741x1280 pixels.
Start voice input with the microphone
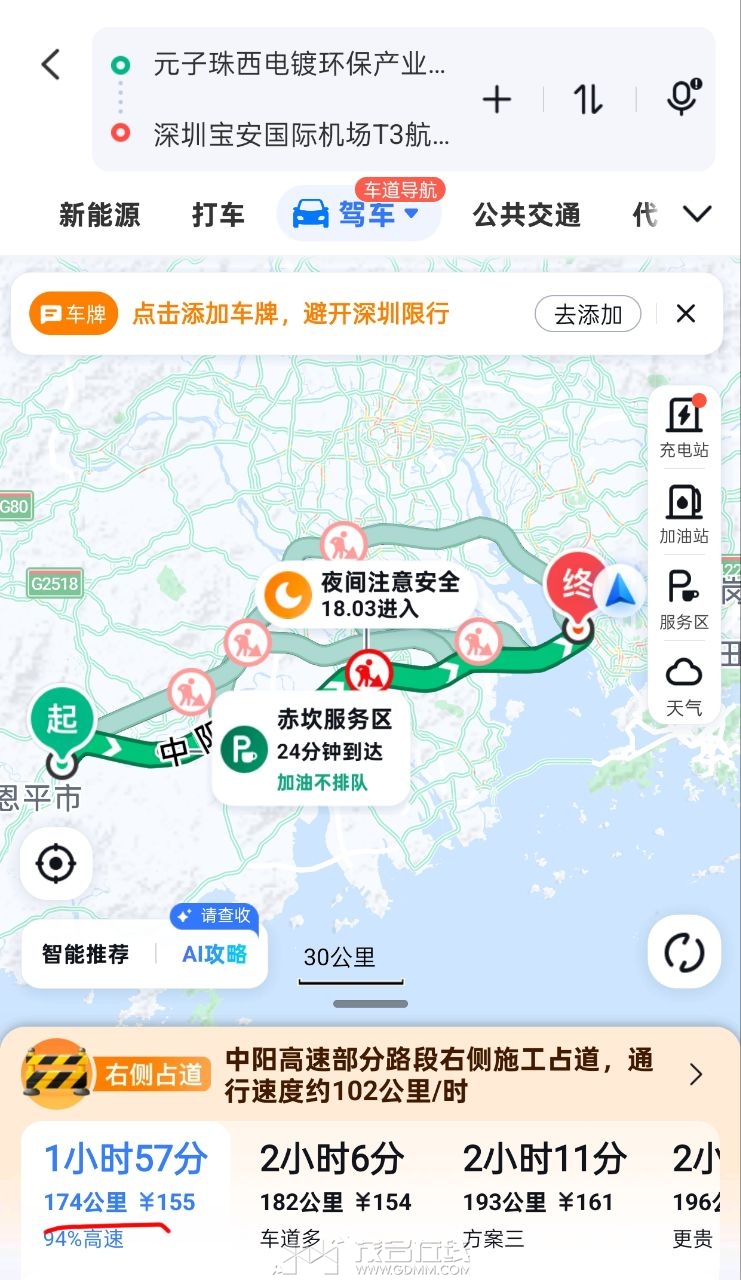[683, 98]
